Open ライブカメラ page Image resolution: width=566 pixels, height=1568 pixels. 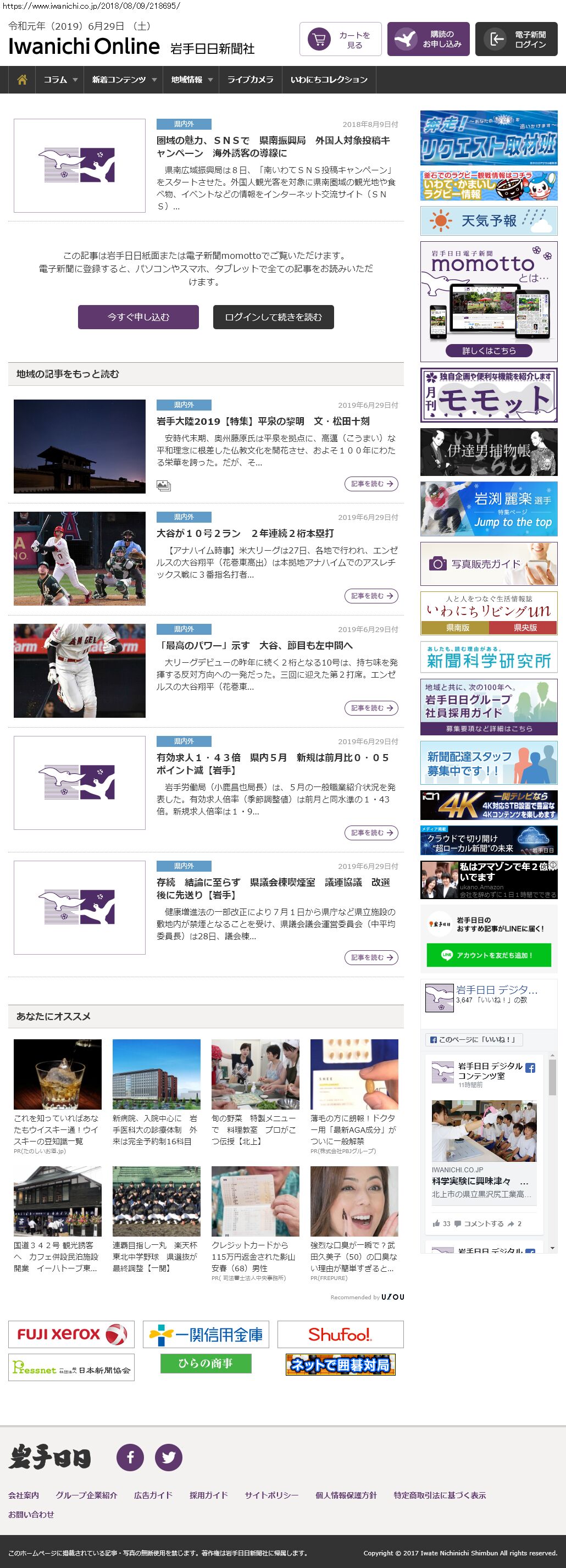pos(250,80)
